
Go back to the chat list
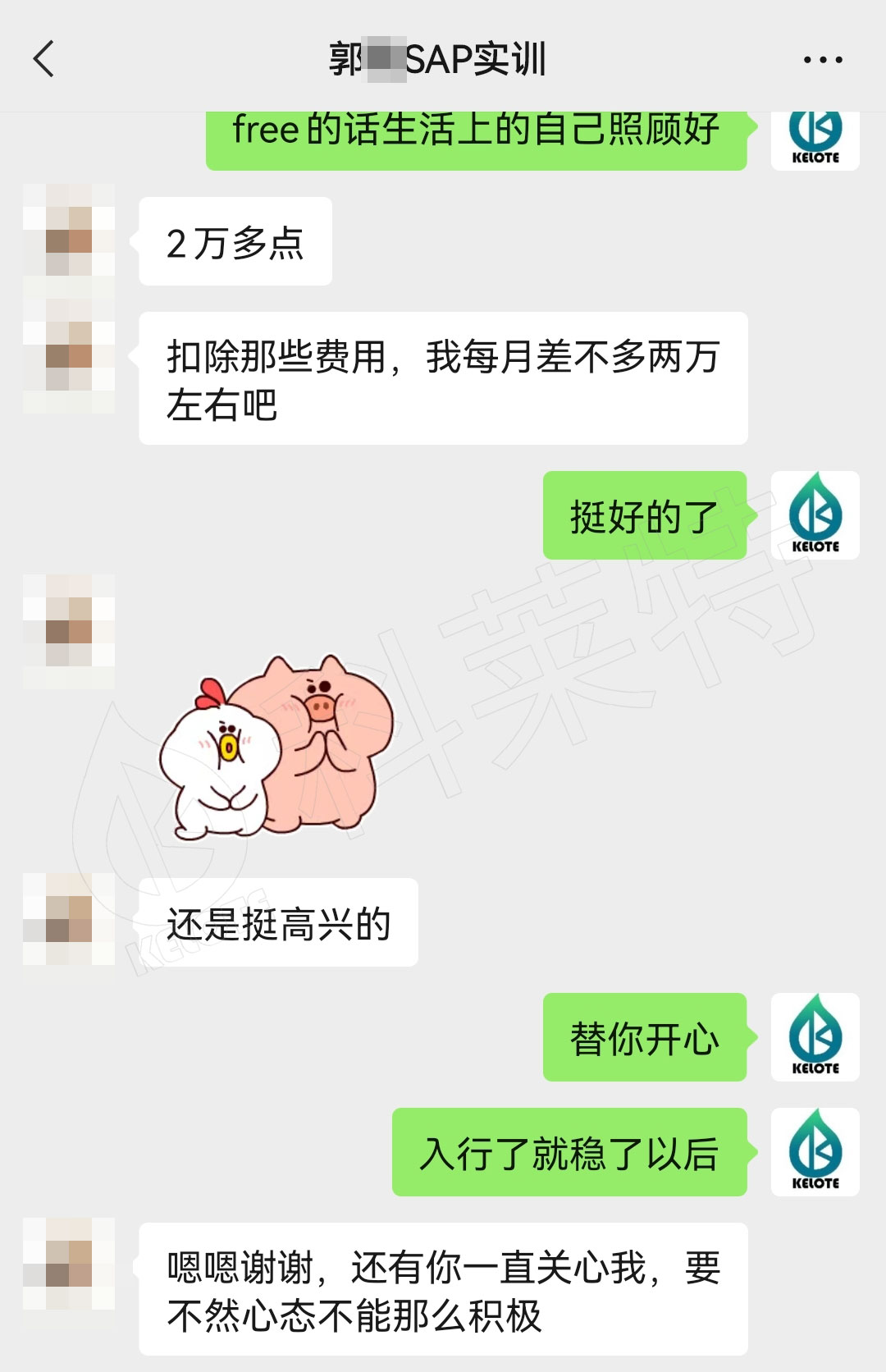tap(44, 59)
